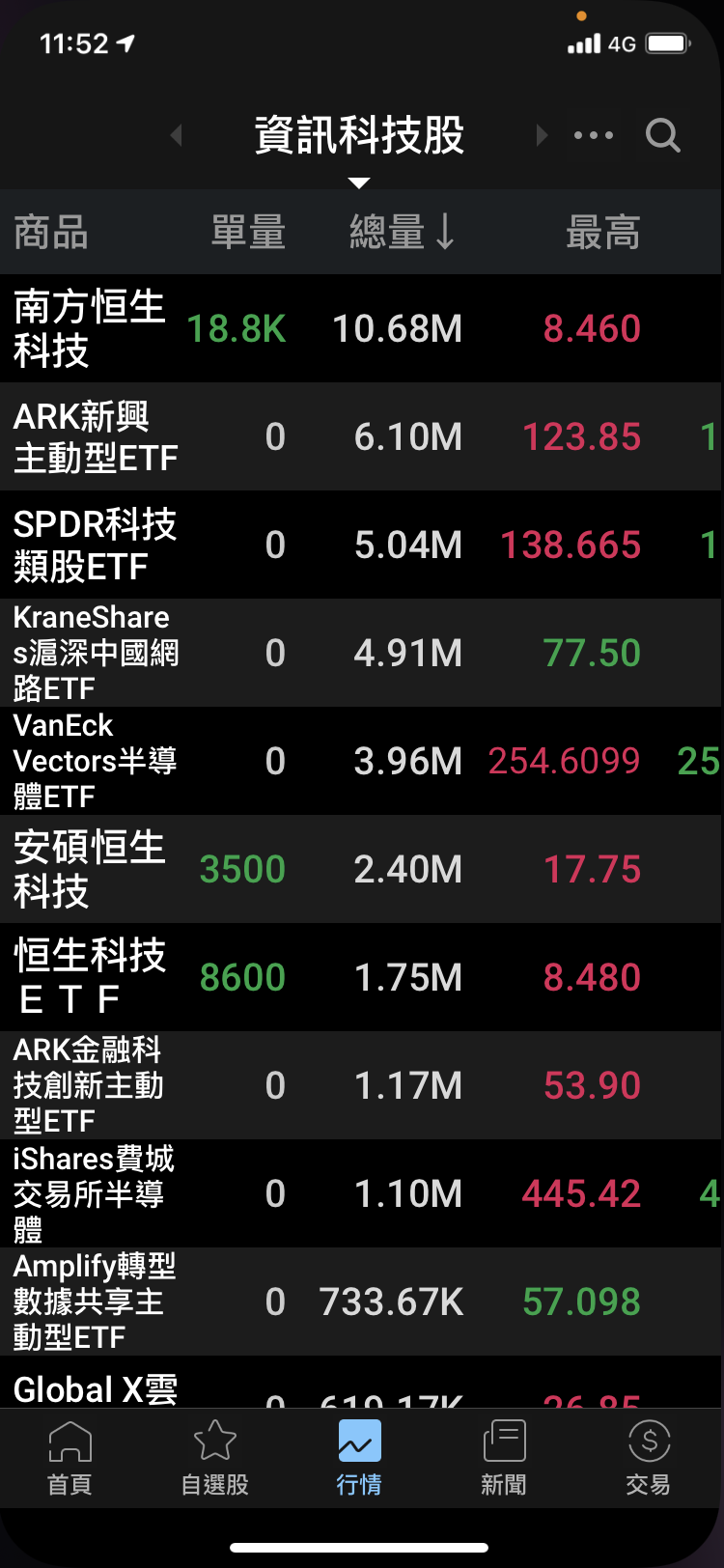Open the 新聞 tab
724x1568 pixels.
click(x=504, y=1458)
